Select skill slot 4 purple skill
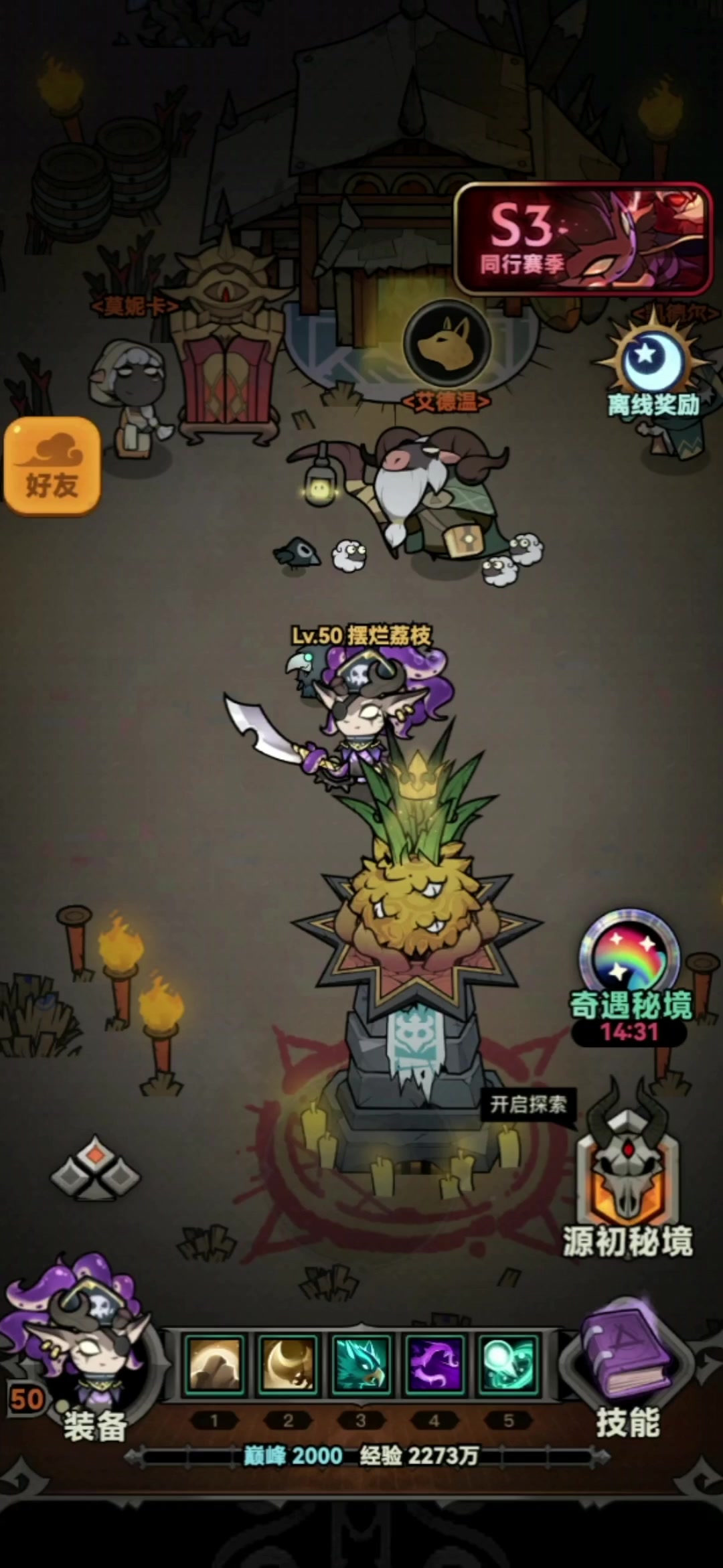 click(x=434, y=1364)
